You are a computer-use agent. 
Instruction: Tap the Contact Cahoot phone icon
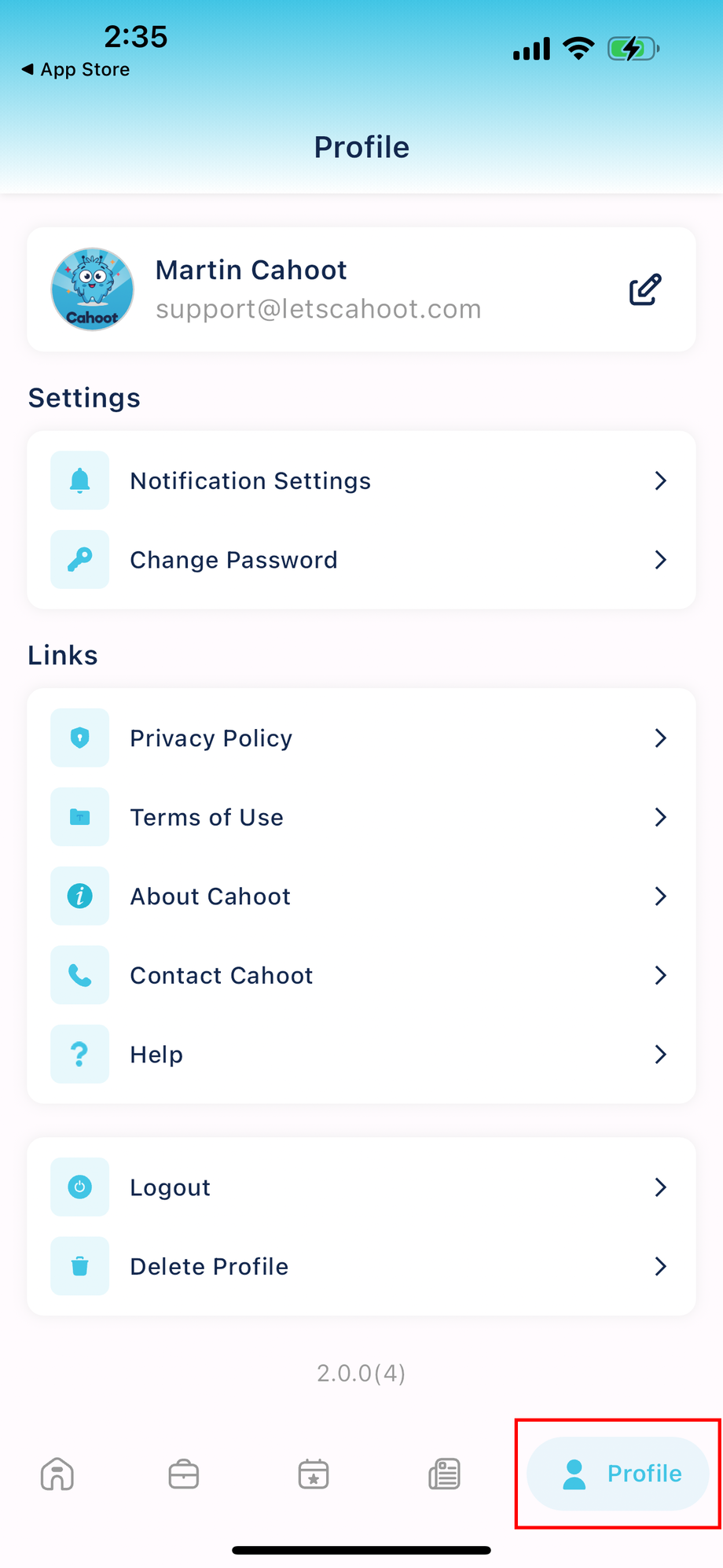tap(79, 975)
